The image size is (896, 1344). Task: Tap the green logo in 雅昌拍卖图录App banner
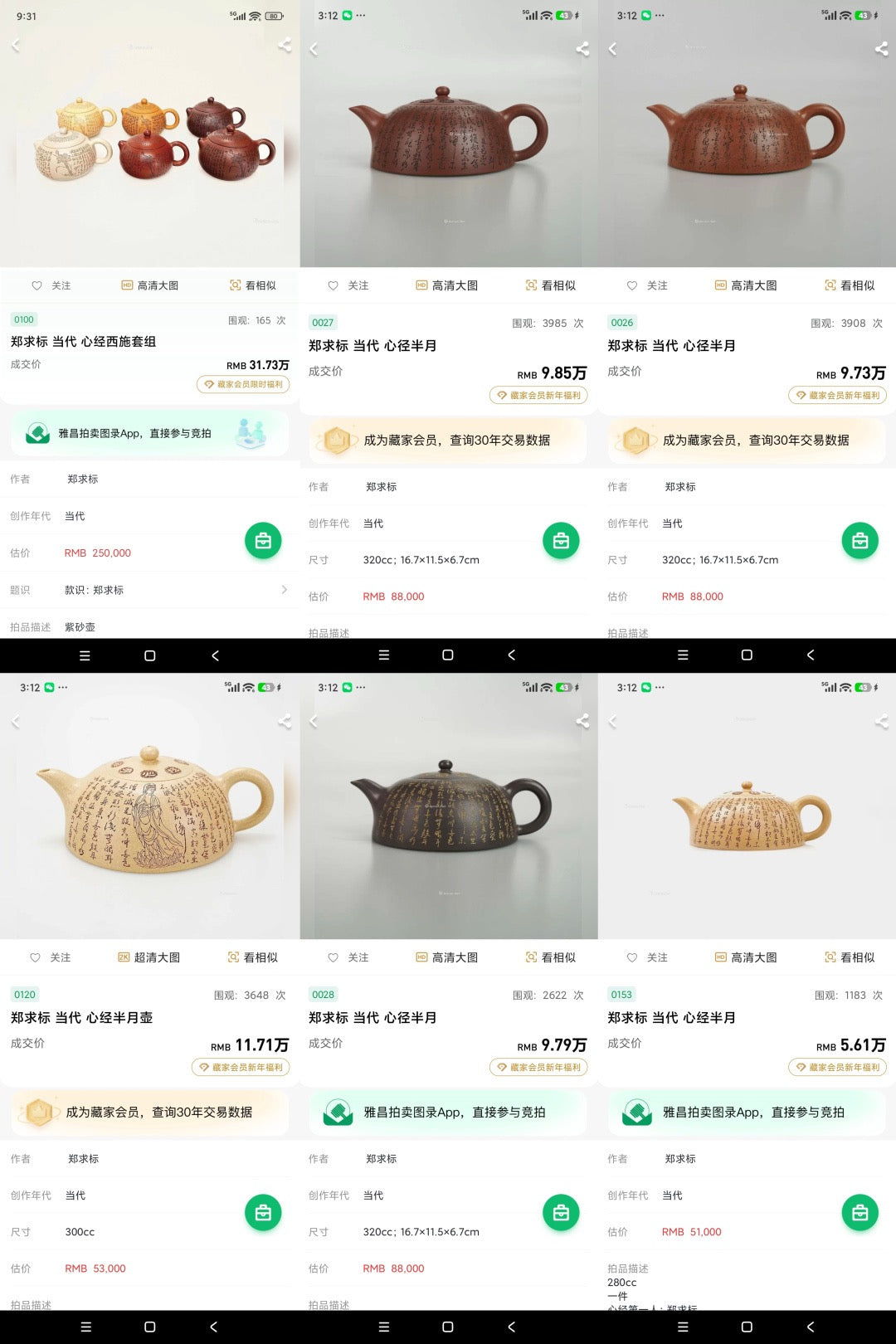pyautogui.click(x=37, y=432)
